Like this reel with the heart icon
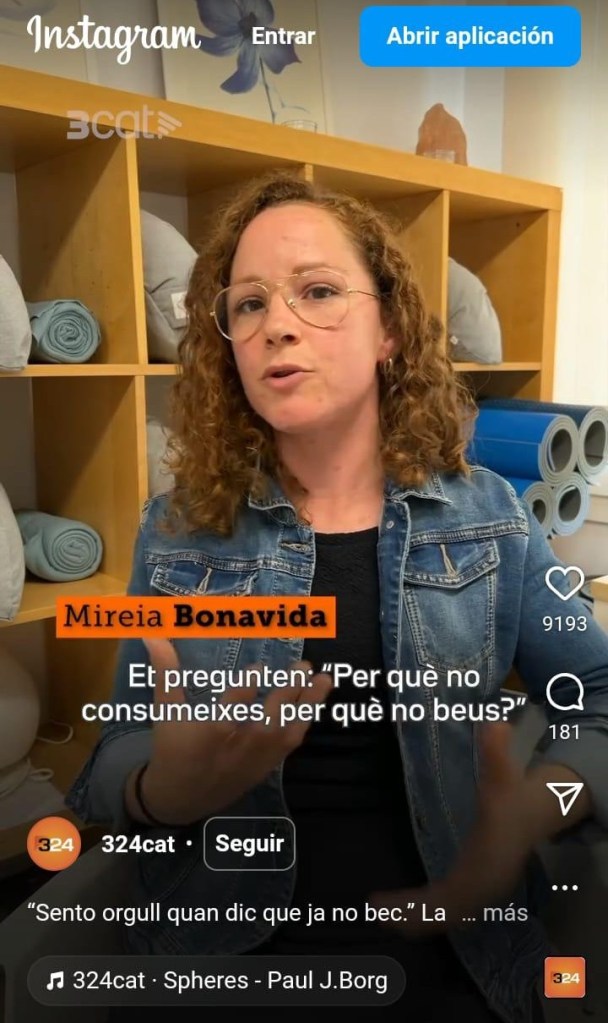Viewport: 608px width, 1023px height. point(564,583)
